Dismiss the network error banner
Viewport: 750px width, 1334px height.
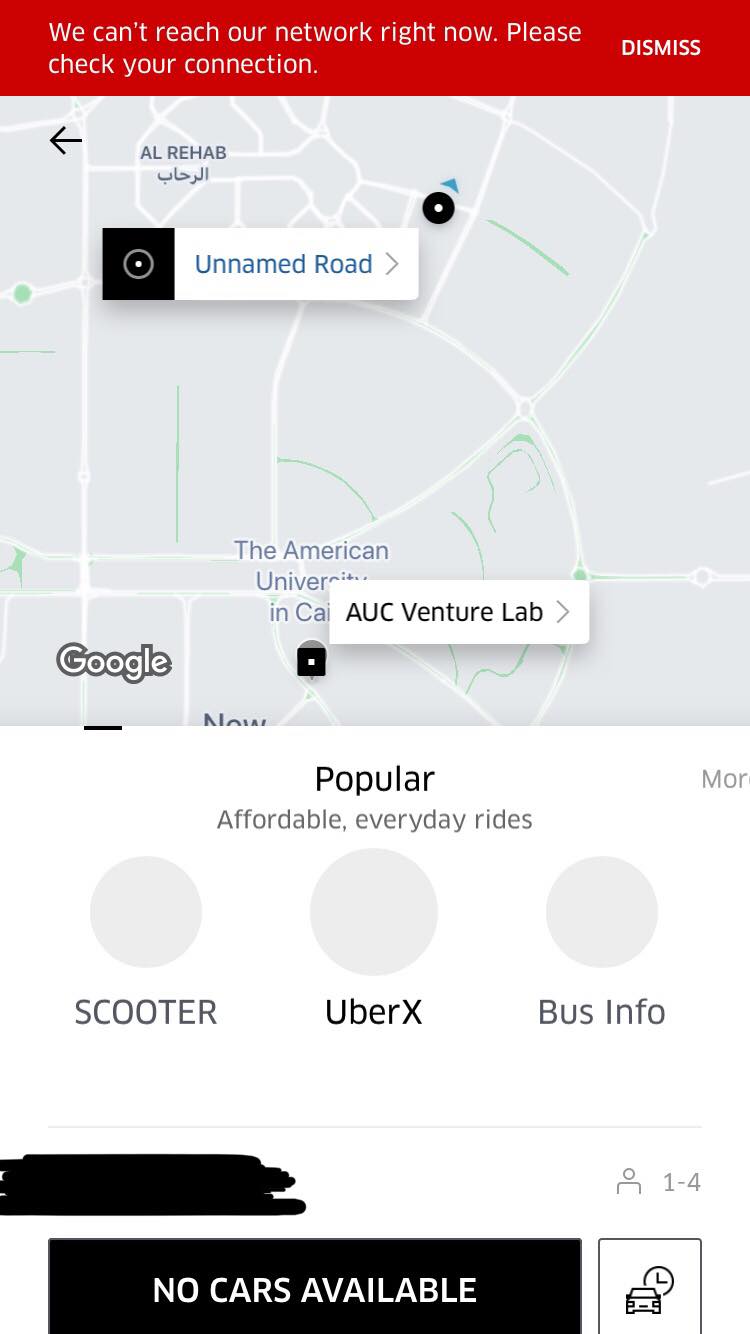[660, 47]
